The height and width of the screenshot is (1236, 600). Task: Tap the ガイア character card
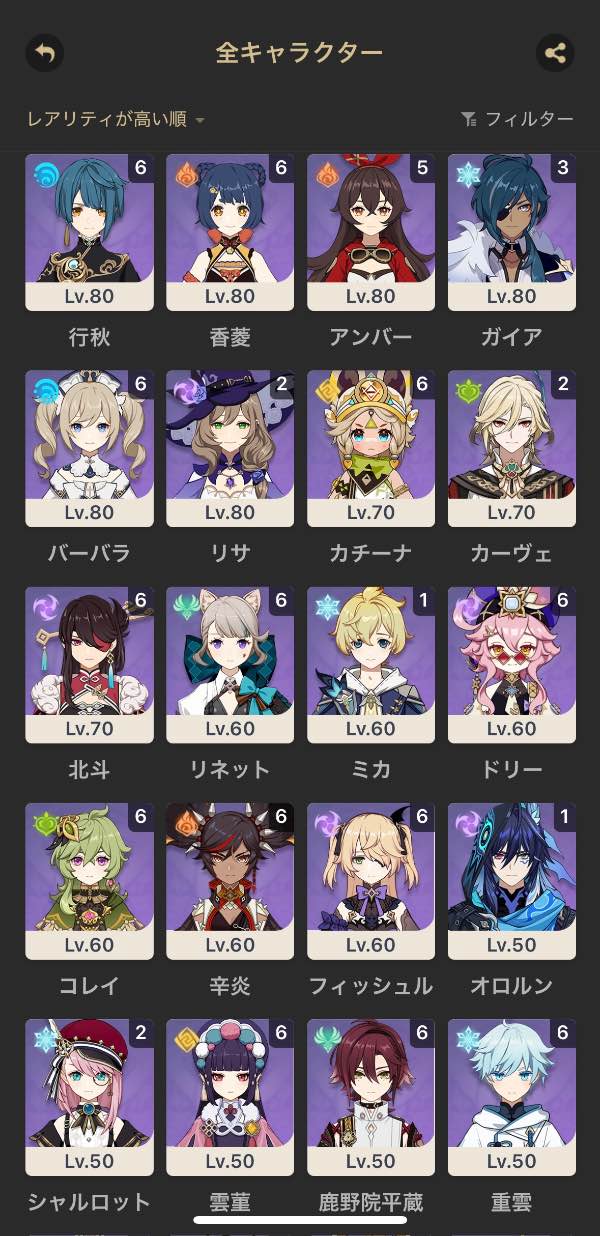(512, 232)
